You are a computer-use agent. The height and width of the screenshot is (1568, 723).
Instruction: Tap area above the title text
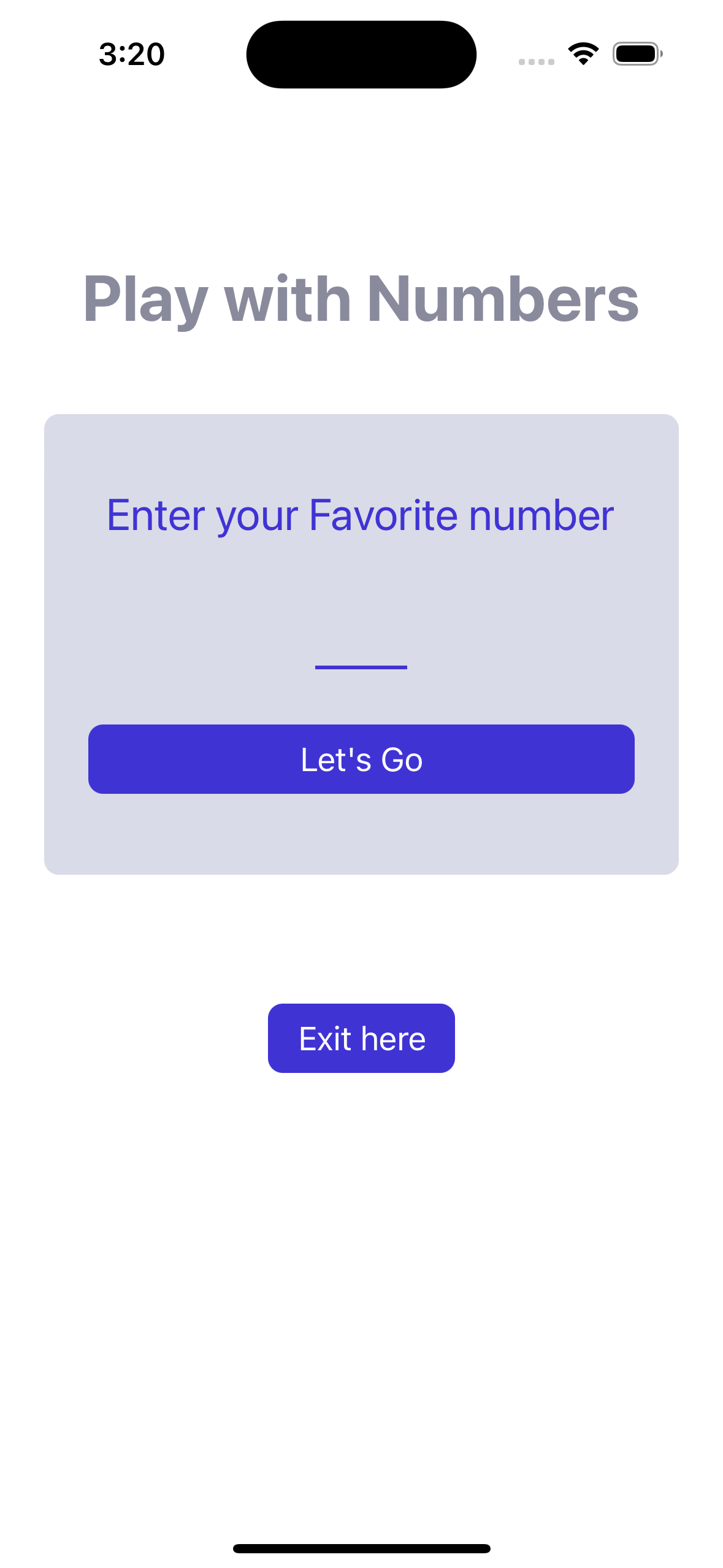[361, 184]
